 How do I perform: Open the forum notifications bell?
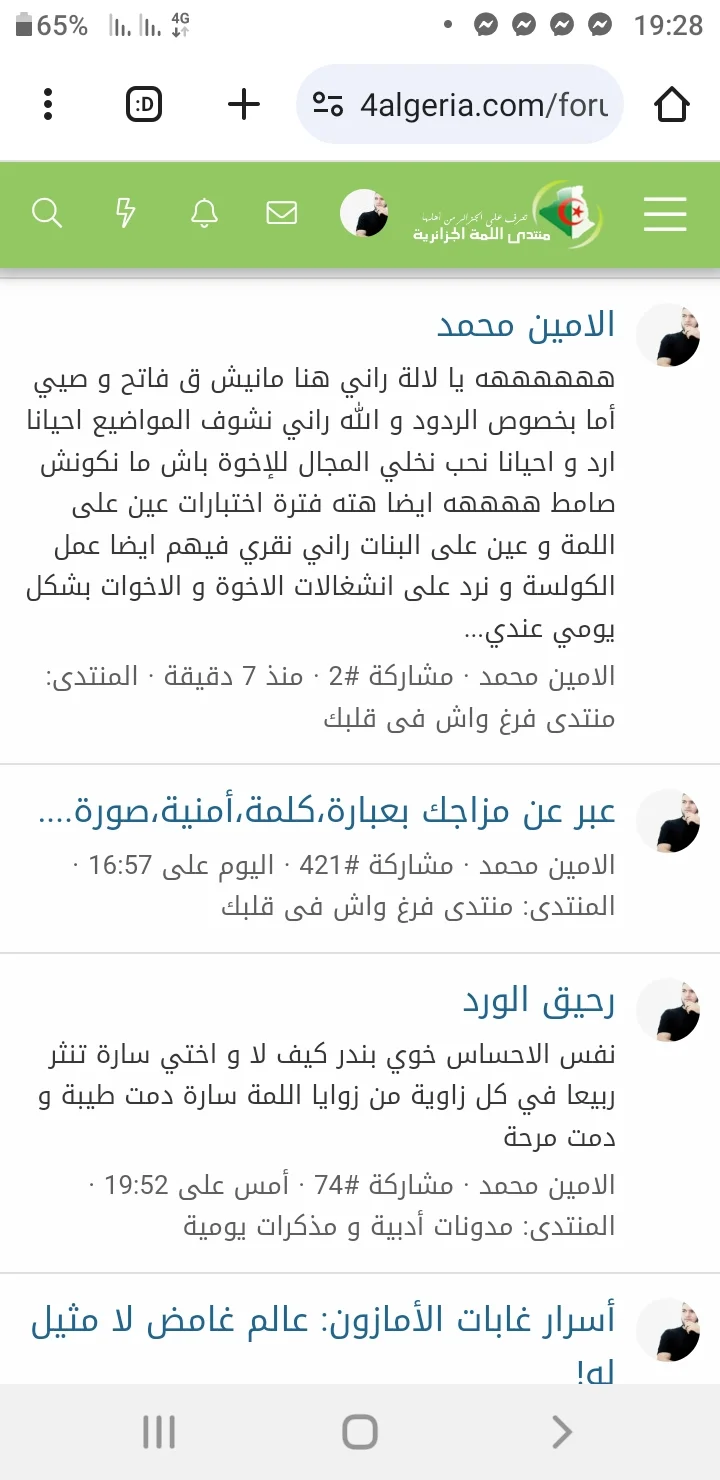point(204,213)
